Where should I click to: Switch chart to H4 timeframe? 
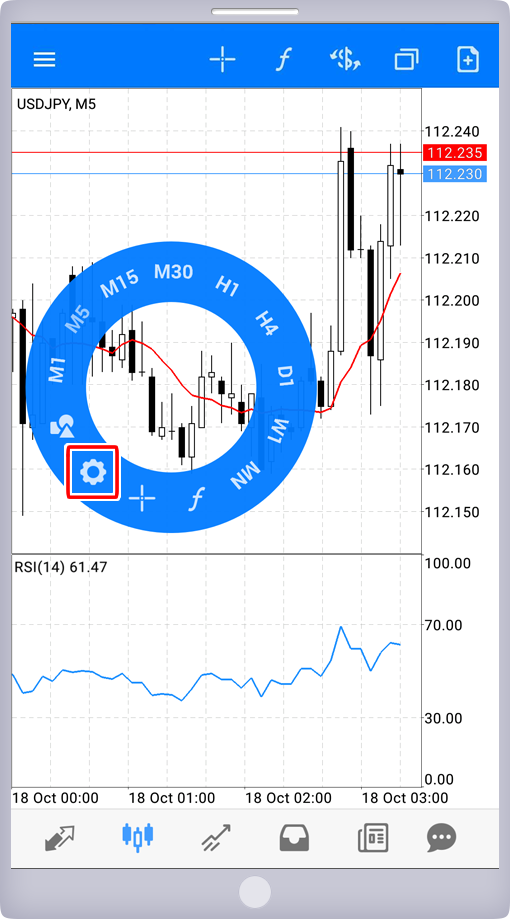266,323
